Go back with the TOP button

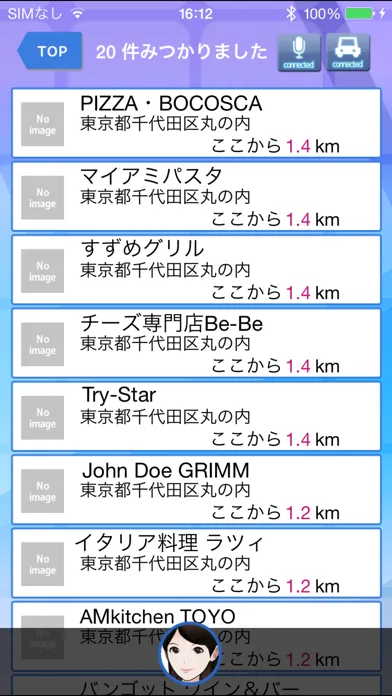(x=50, y=51)
